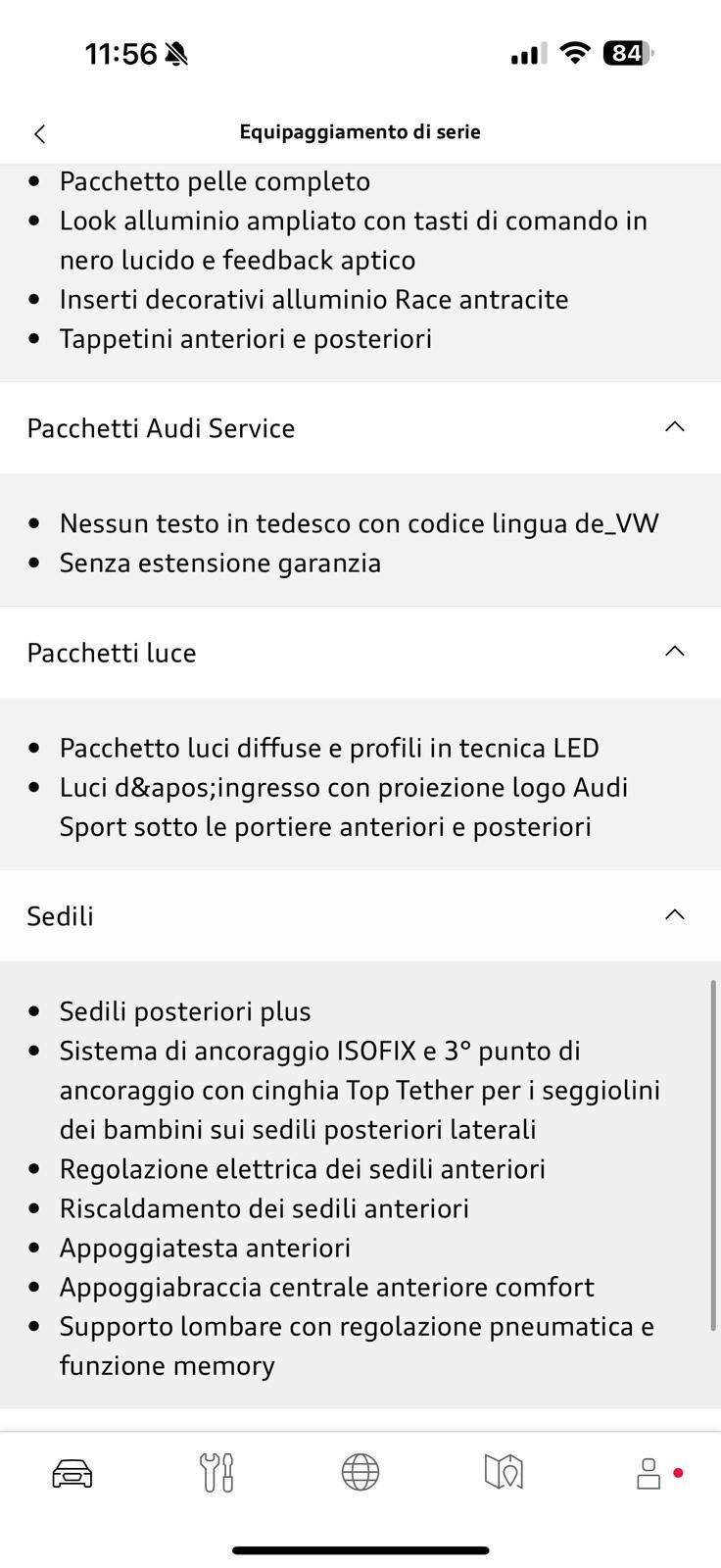The height and width of the screenshot is (1568, 721).
Task: Go back from Equipaggiamento di serie
Action: (39, 133)
